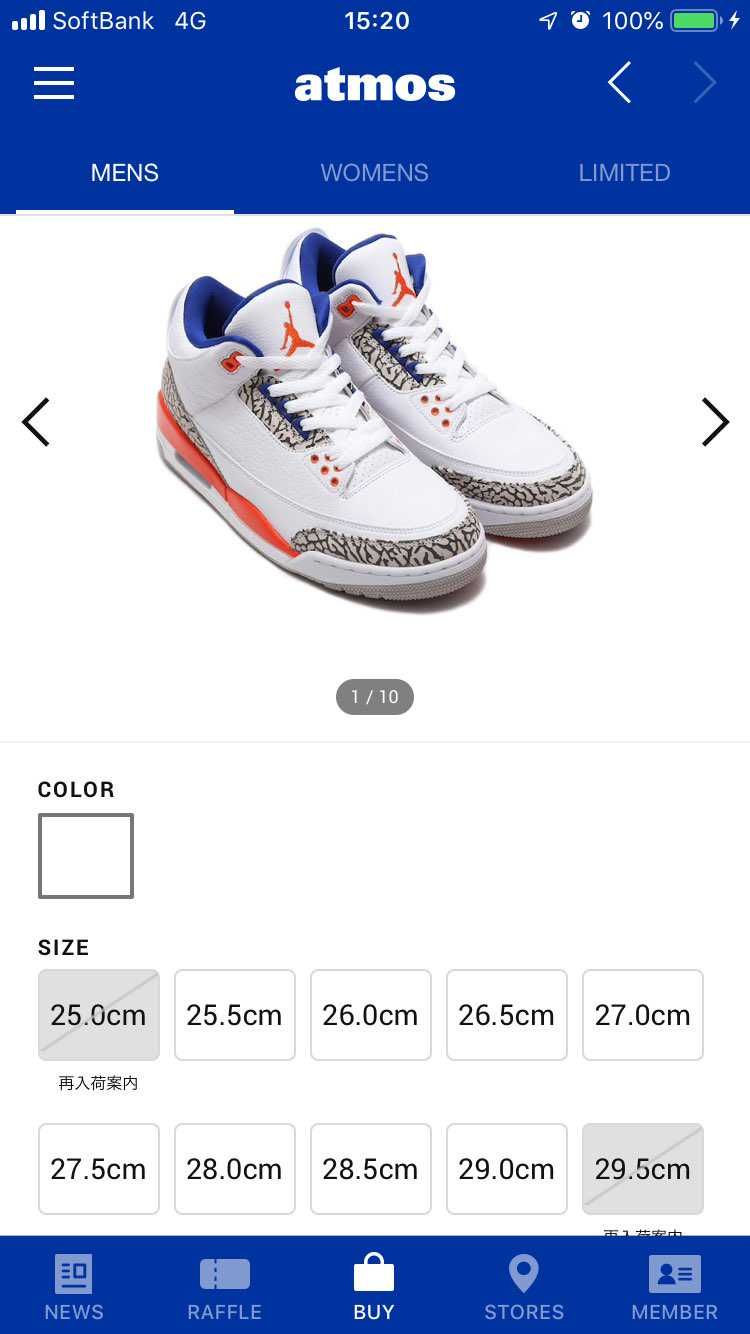750x1334 pixels.
Task: Go back using header left arrow
Action: coord(620,83)
